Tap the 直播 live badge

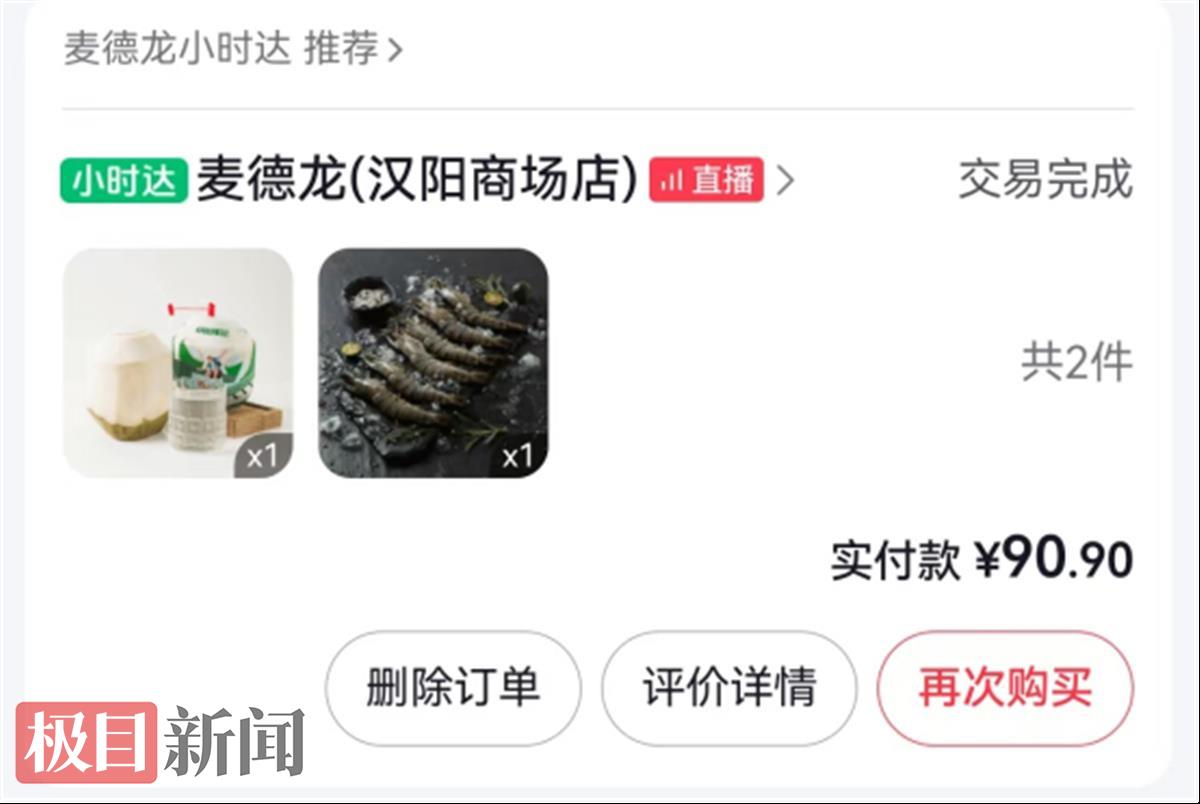706,181
